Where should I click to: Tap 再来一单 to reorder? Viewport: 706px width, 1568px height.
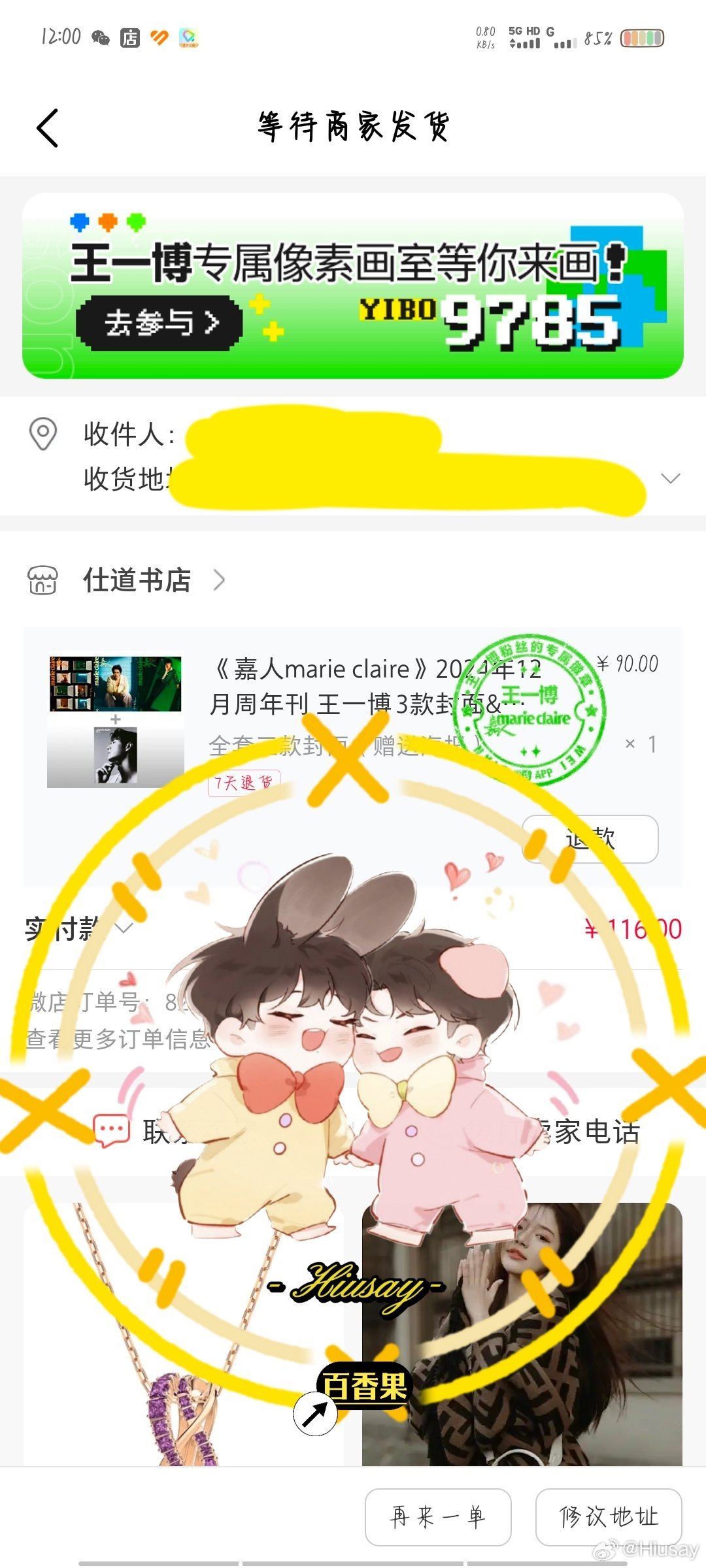click(x=437, y=1517)
